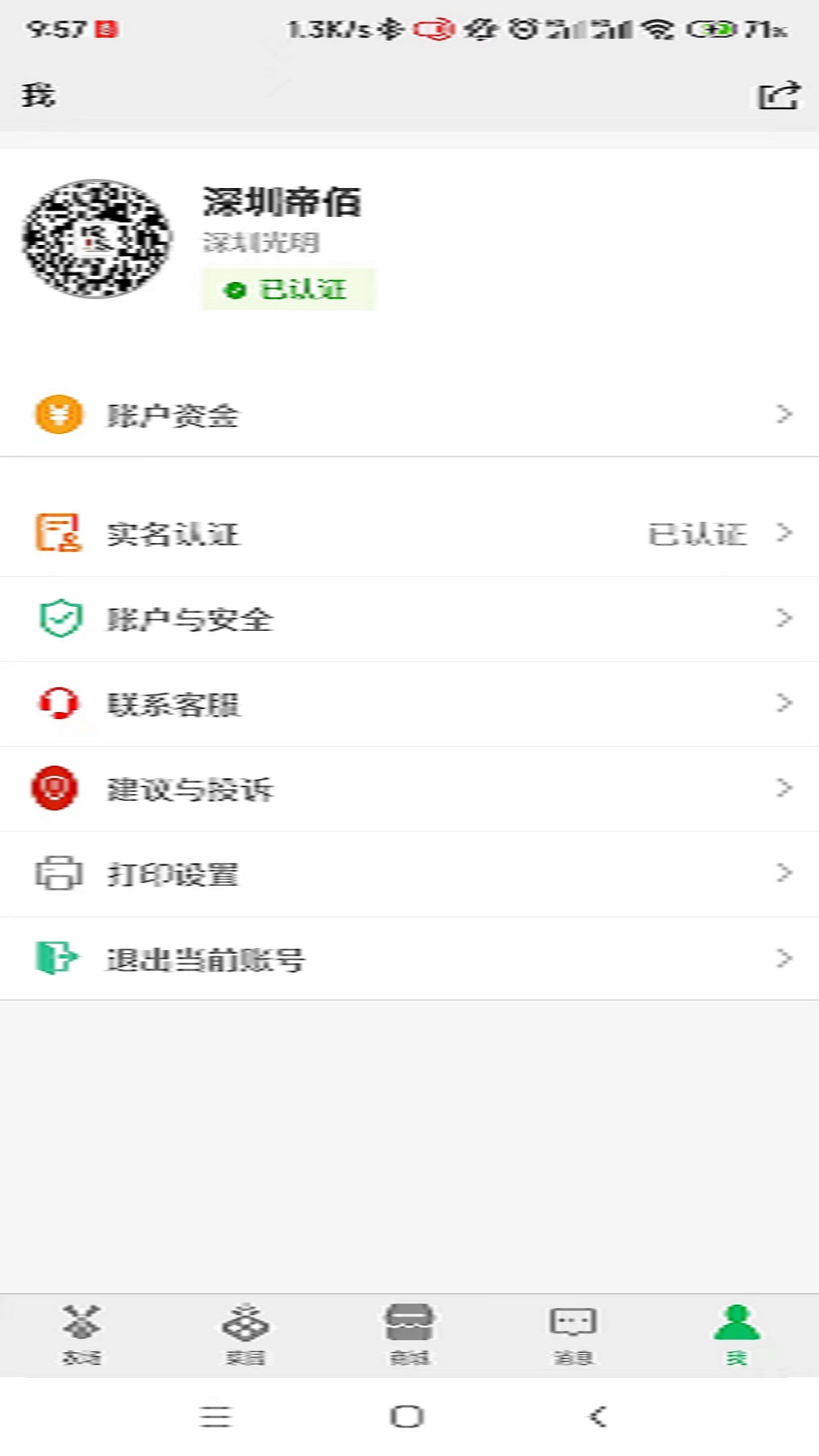Expand the 账户与安全 row chevron
Image resolution: width=819 pixels, height=1456 pixels.
pyautogui.click(x=784, y=619)
